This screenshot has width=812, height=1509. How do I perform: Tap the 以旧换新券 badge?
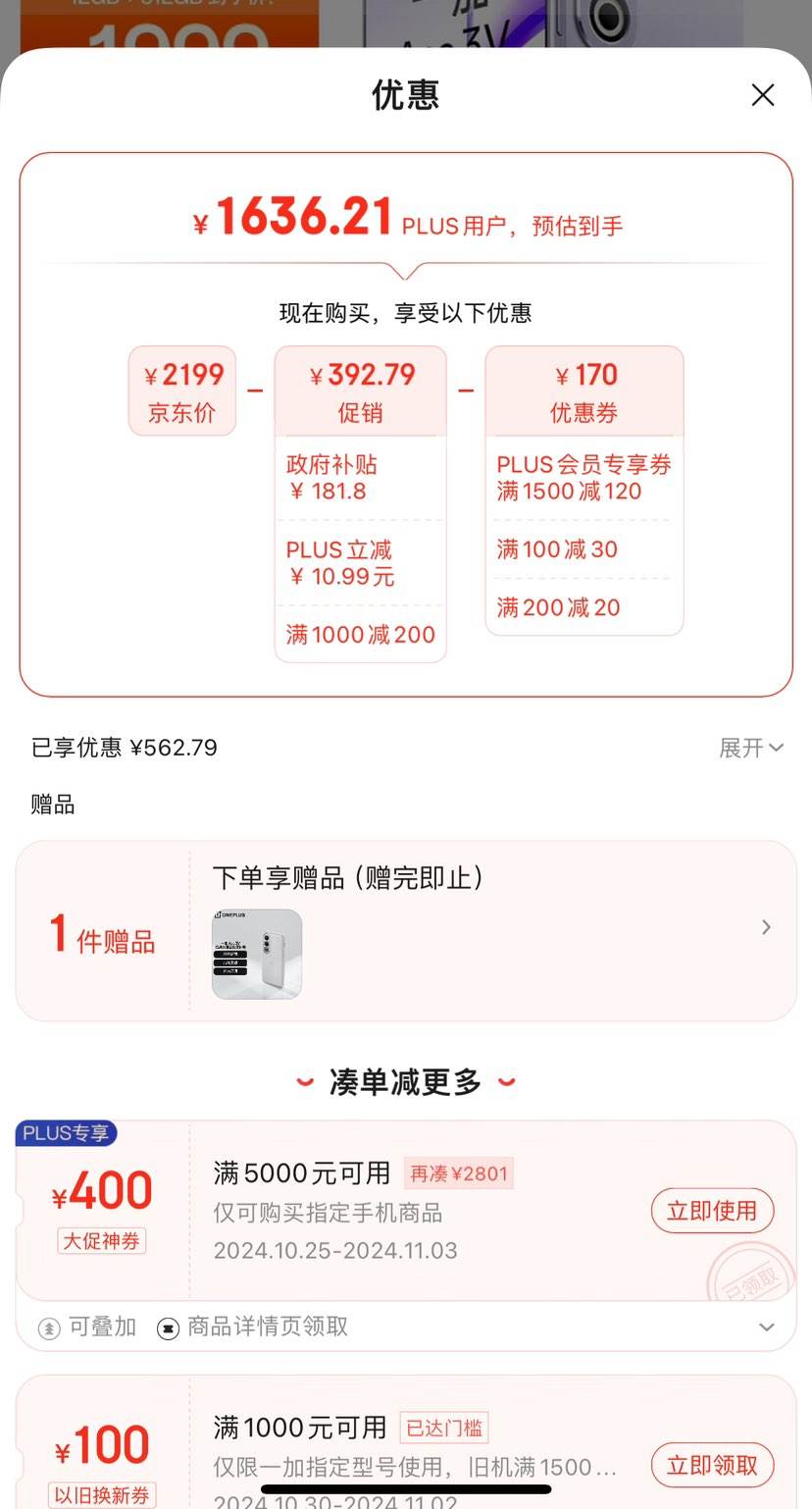pyautogui.click(x=101, y=1496)
